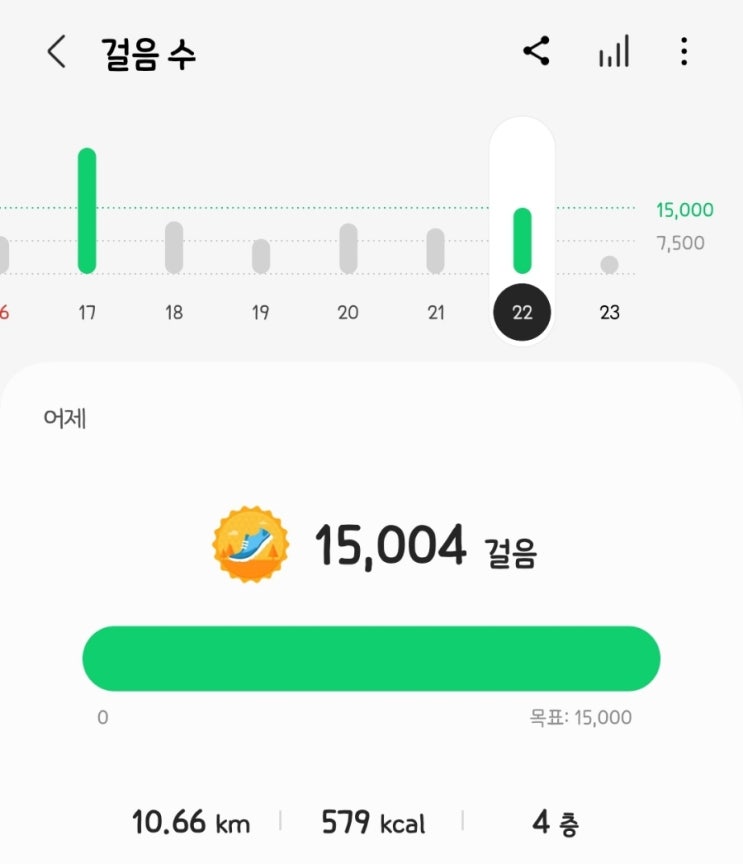Go back from the 걸음 수 screen
The width and height of the screenshot is (743, 864).
(x=57, y=52)
